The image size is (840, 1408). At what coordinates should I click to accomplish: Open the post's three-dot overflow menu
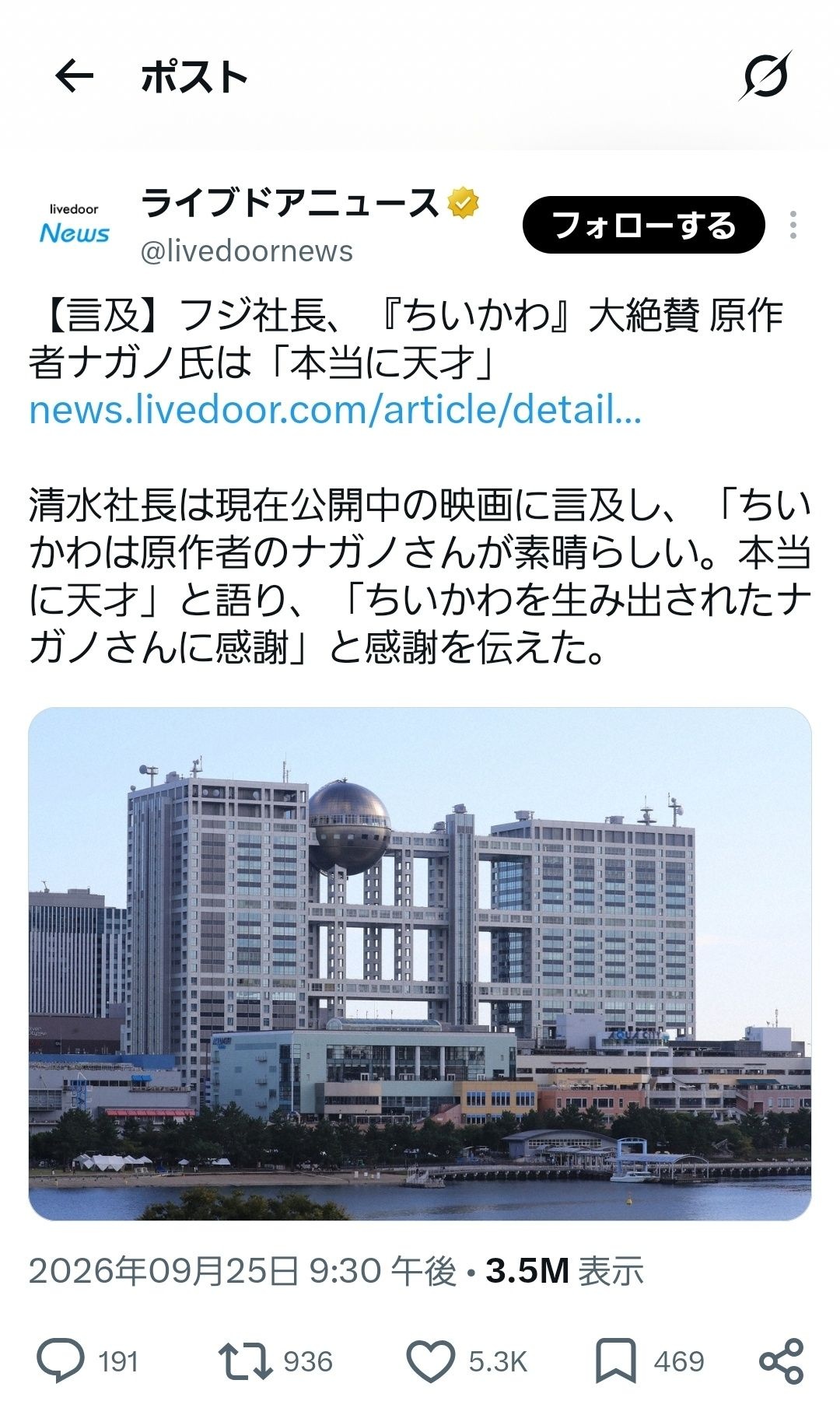click(x=793, y=225)
